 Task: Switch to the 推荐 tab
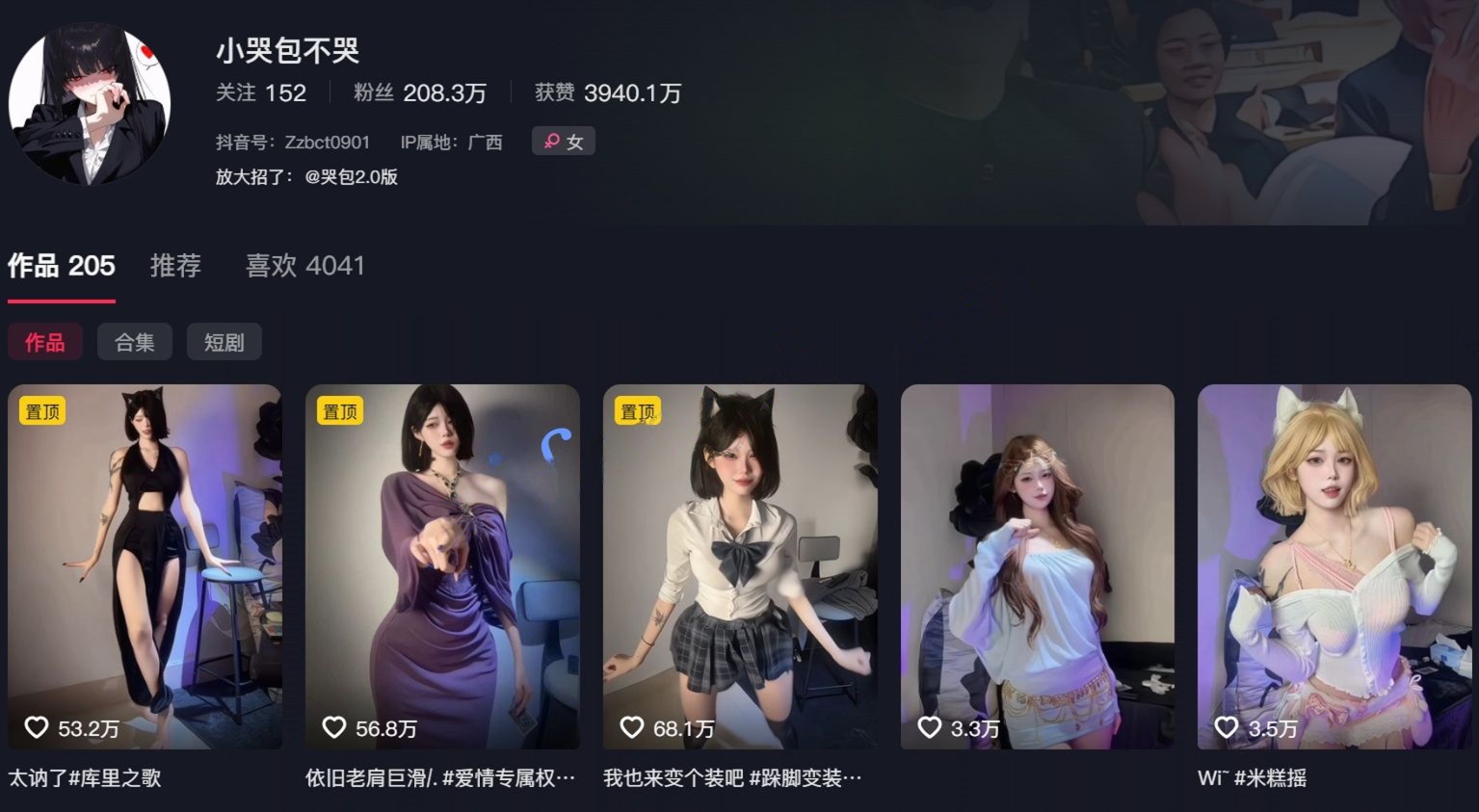point(175,266)
